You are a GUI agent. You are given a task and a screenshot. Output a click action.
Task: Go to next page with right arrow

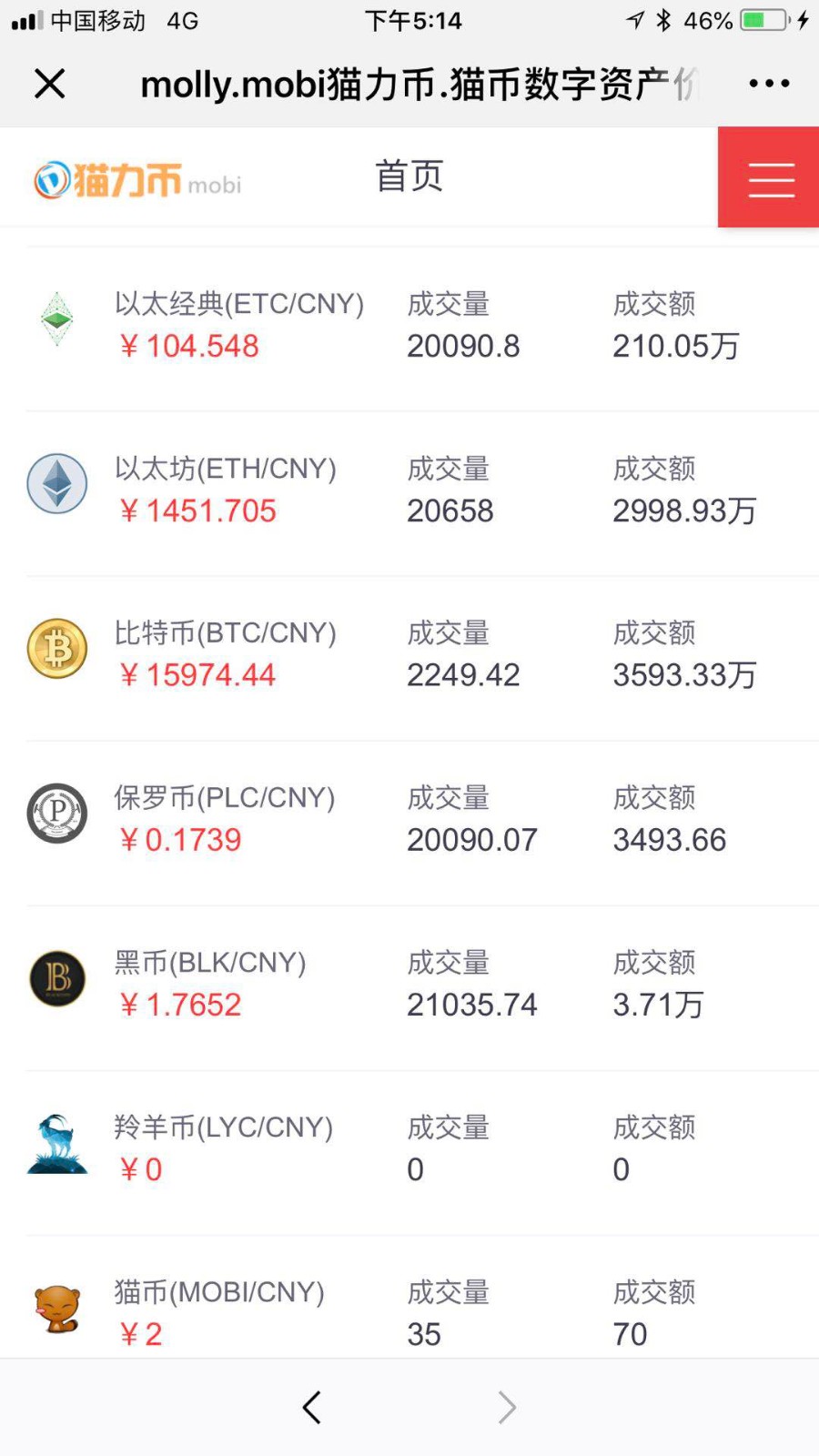click(507, 1407)
